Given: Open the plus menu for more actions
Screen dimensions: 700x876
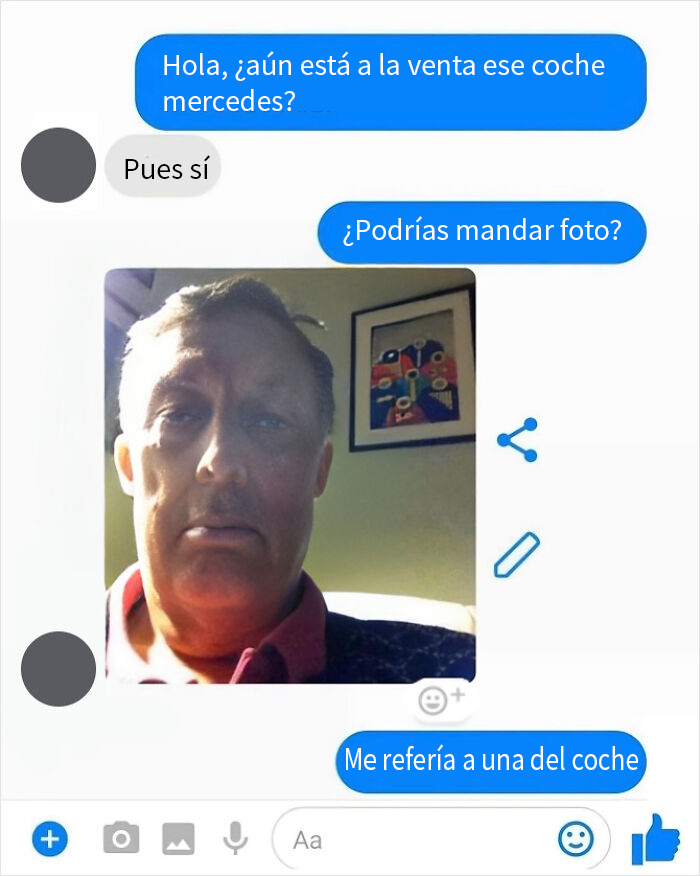Looking at the screenshot, I should point(49,838).
